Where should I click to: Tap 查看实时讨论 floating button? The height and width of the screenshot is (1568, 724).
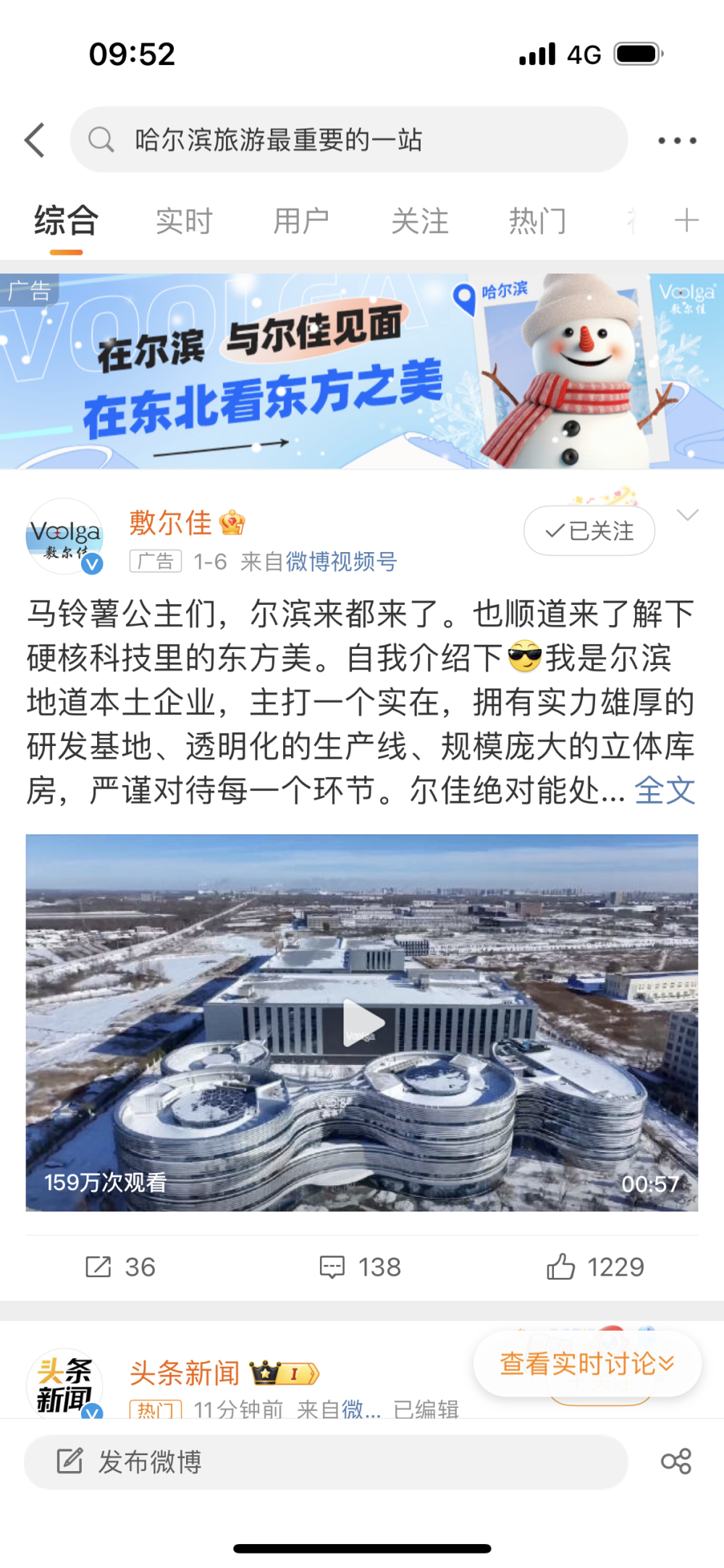tap(587, 1364)
